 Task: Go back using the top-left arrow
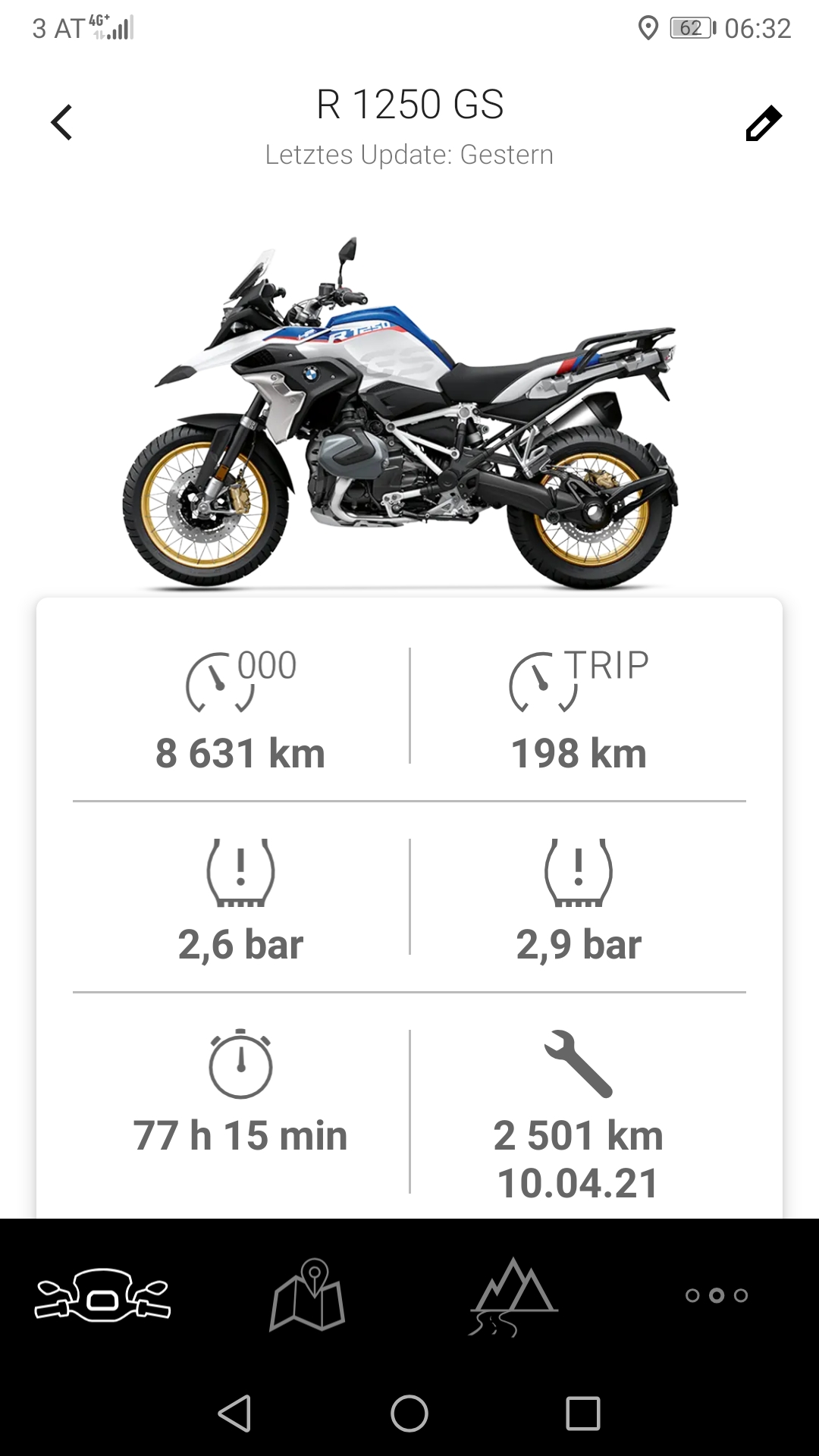point(61,122)
